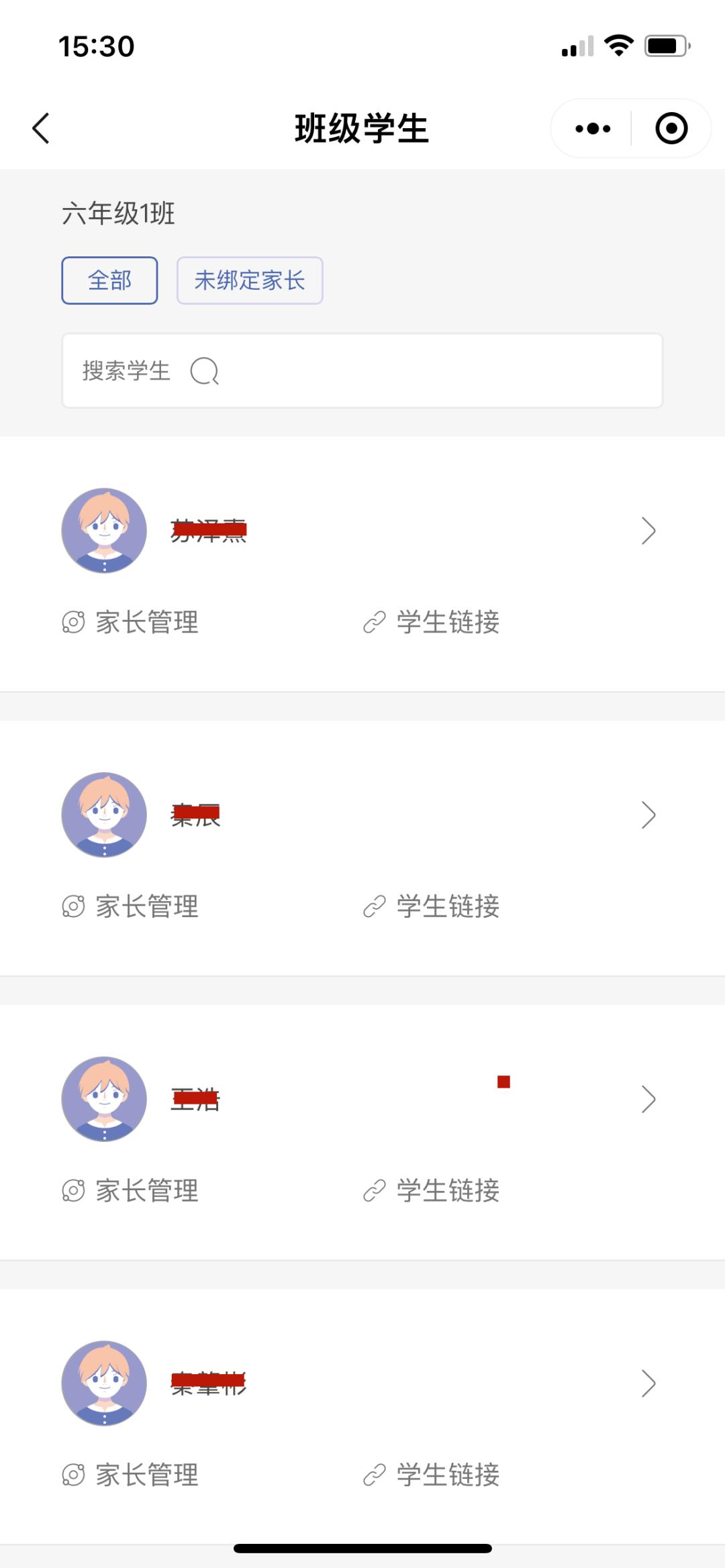Tap the back arrow button
725x1568 pixels.
pyautogui.click(x=40, y=127)
